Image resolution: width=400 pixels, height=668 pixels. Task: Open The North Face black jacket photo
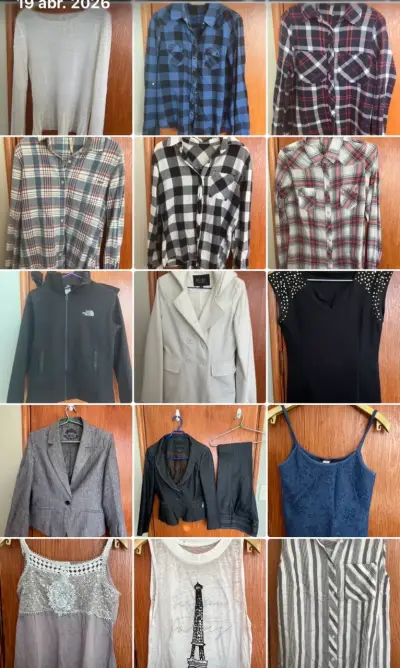tap(66, 337)
